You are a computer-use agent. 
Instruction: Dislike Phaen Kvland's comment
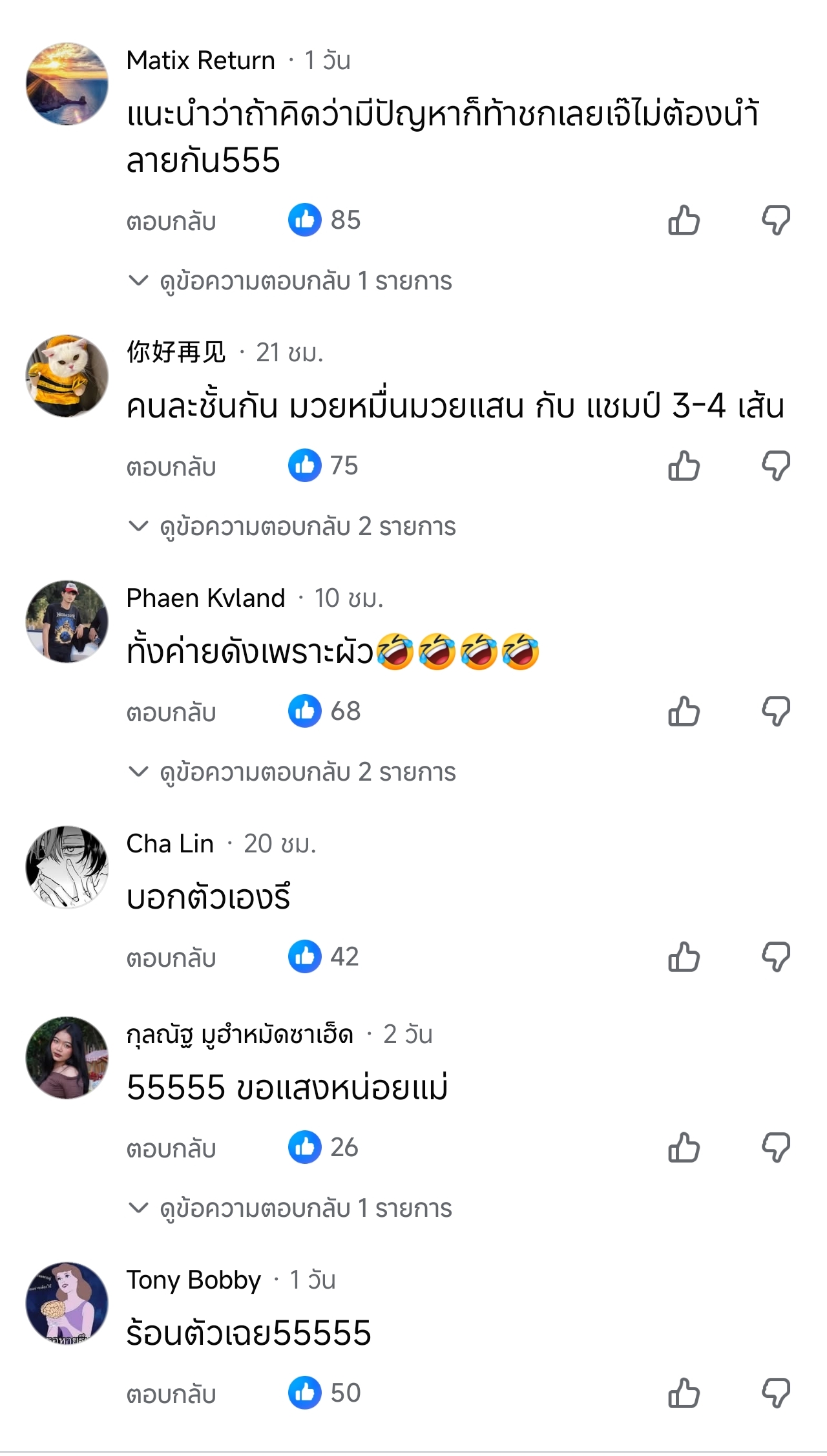tap(776, 712)
